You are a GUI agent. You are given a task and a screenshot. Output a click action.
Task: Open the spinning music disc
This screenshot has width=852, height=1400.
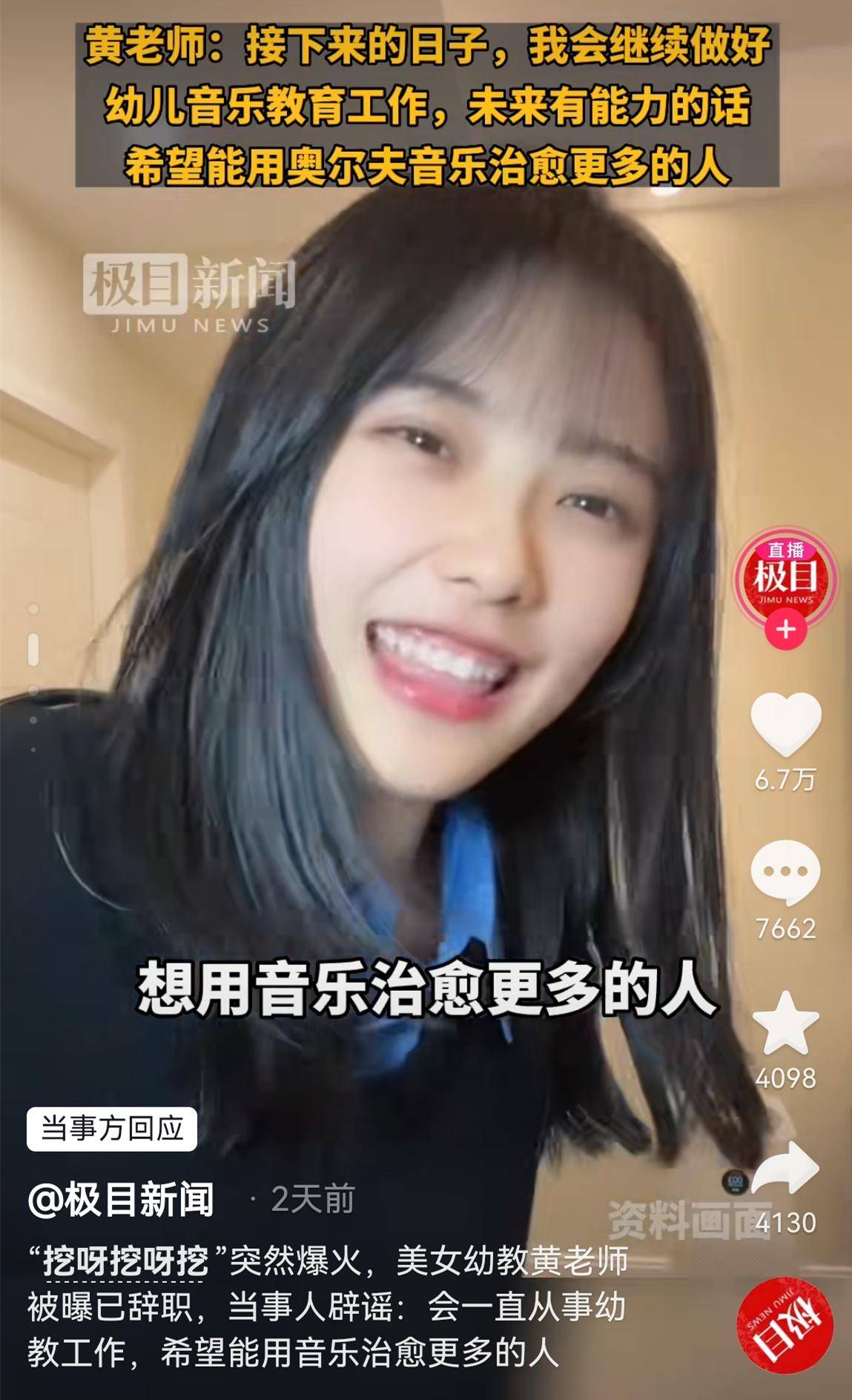click(x=785, y=1326)
